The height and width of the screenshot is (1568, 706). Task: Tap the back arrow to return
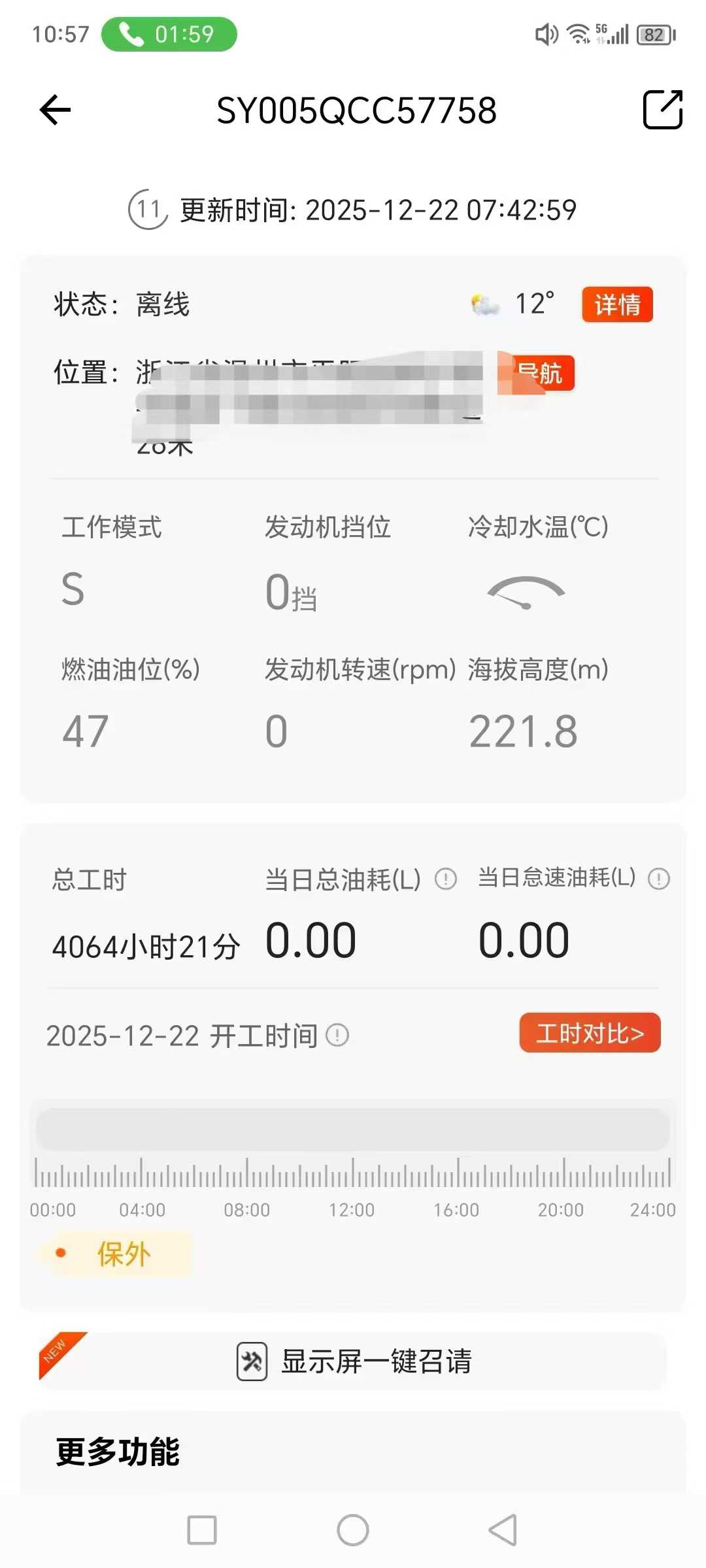[x=55, y=108]
